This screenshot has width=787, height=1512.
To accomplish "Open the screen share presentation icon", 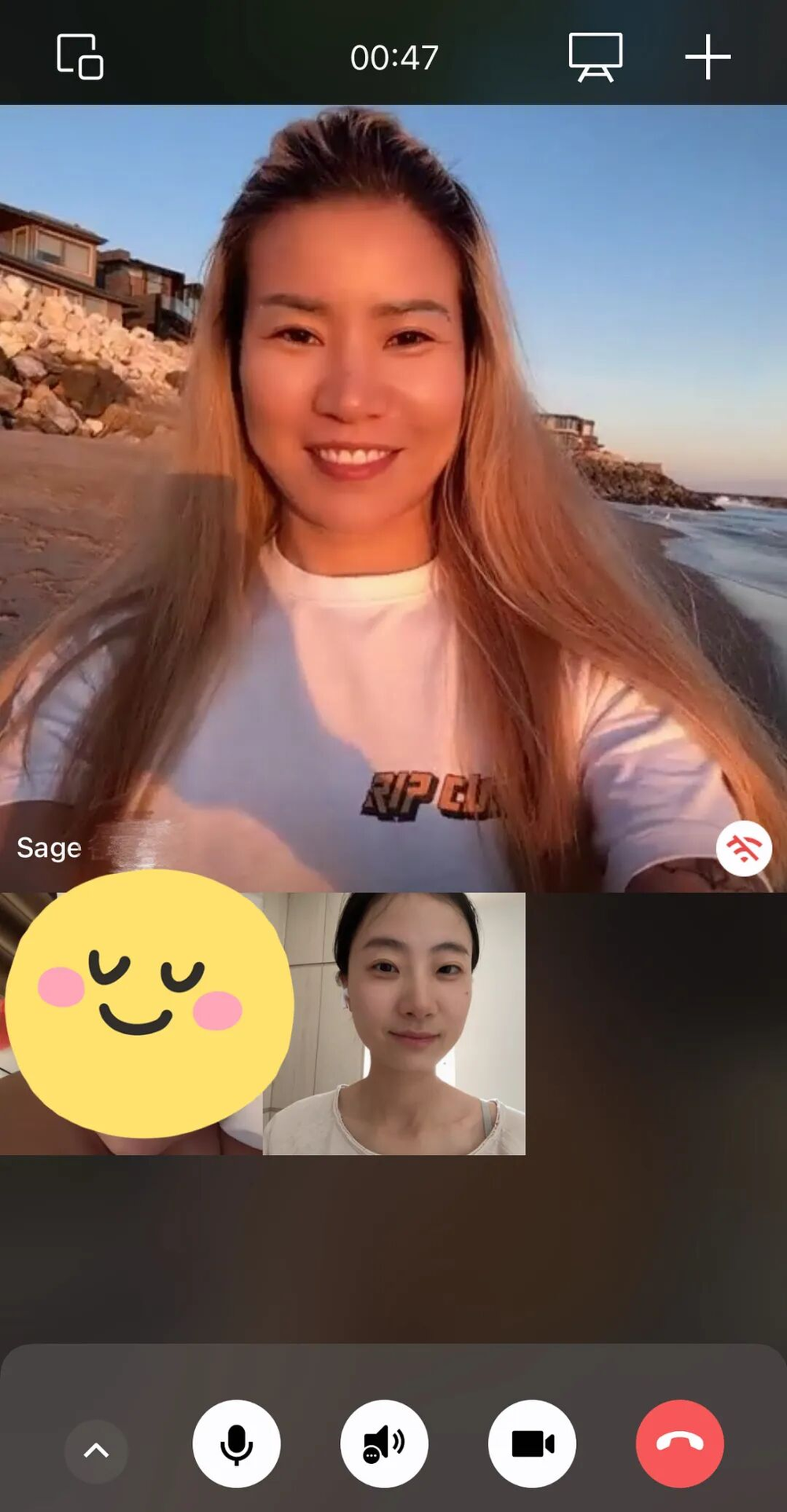I will pyautogui.click(x=595, y=57).
